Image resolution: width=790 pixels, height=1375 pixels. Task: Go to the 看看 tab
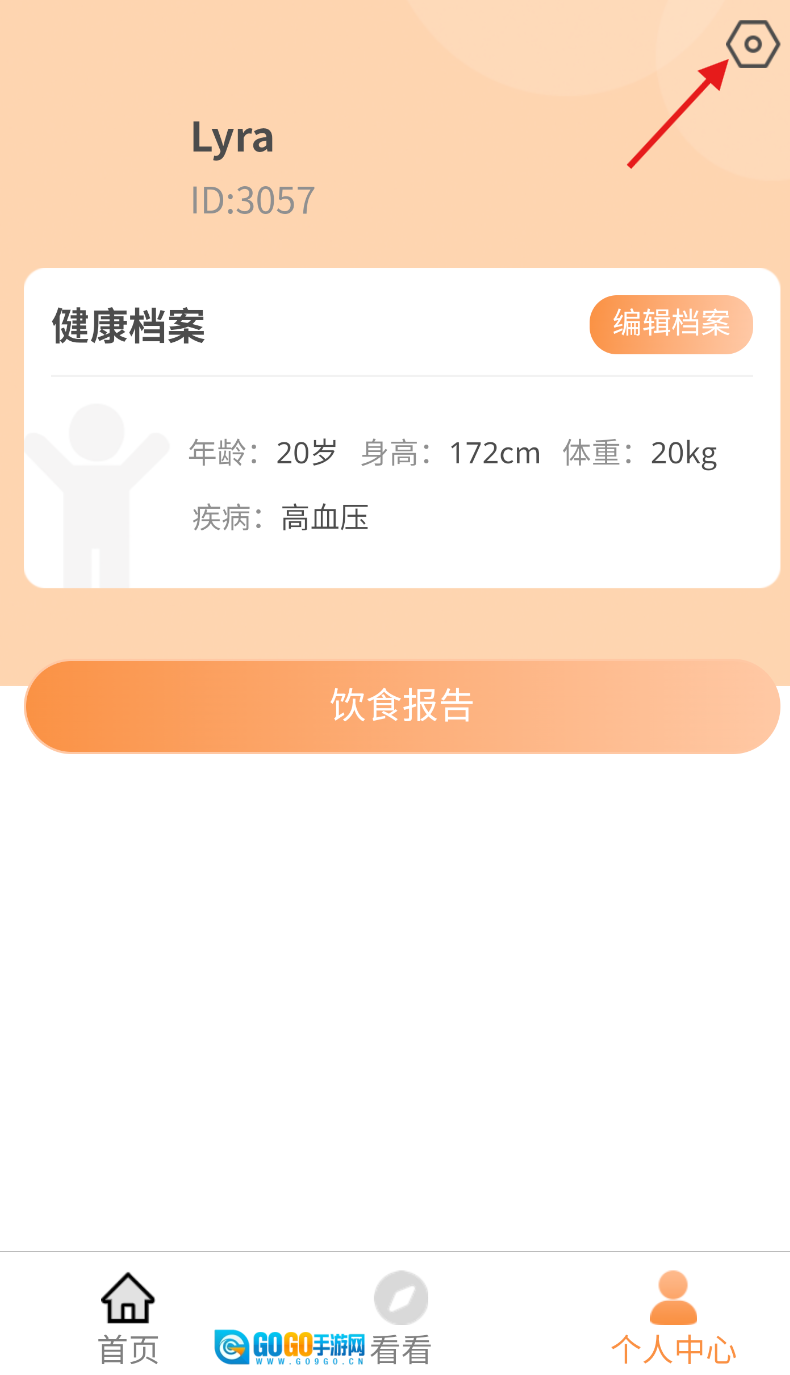[401, 1317]
